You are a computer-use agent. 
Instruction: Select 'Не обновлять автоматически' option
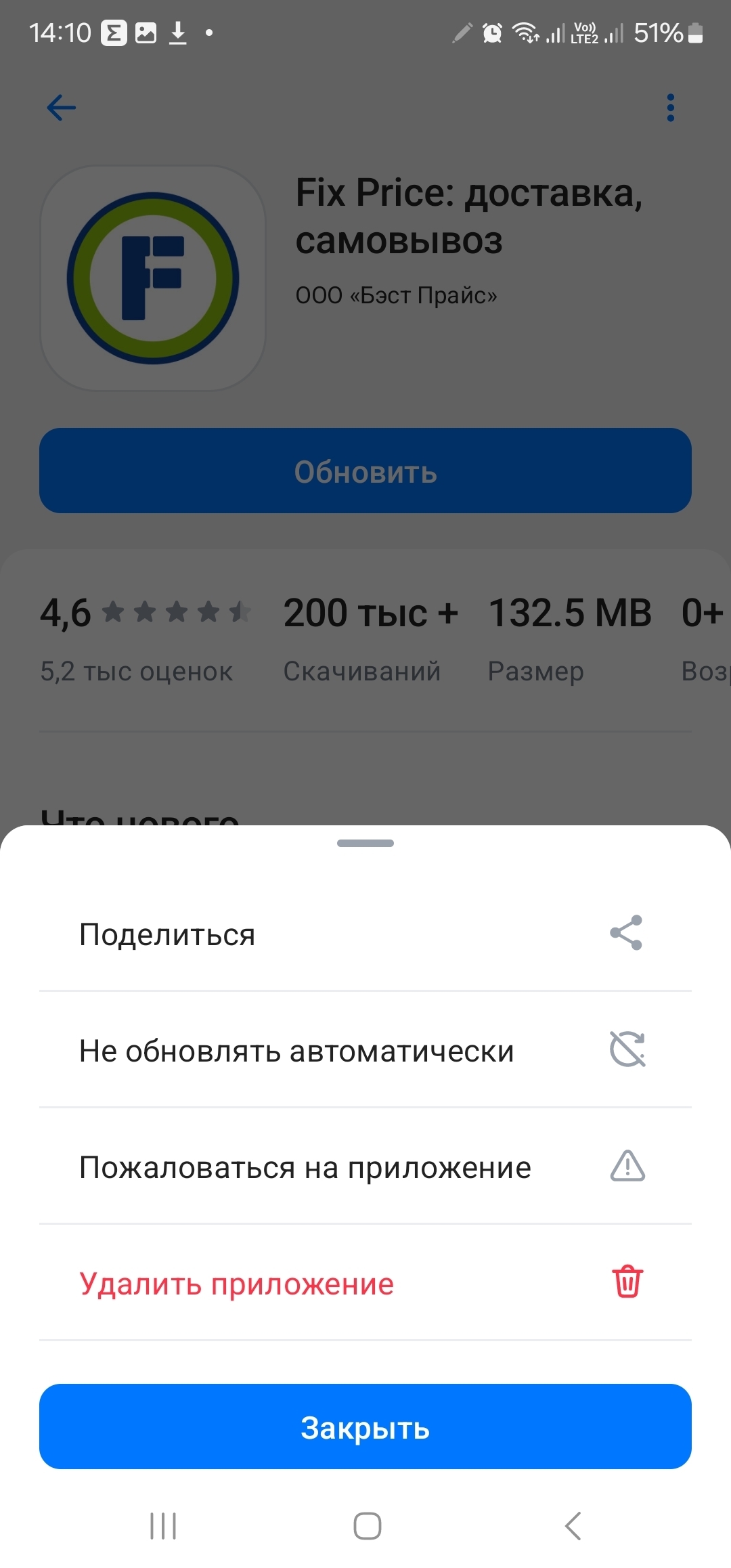[365, 1051]
